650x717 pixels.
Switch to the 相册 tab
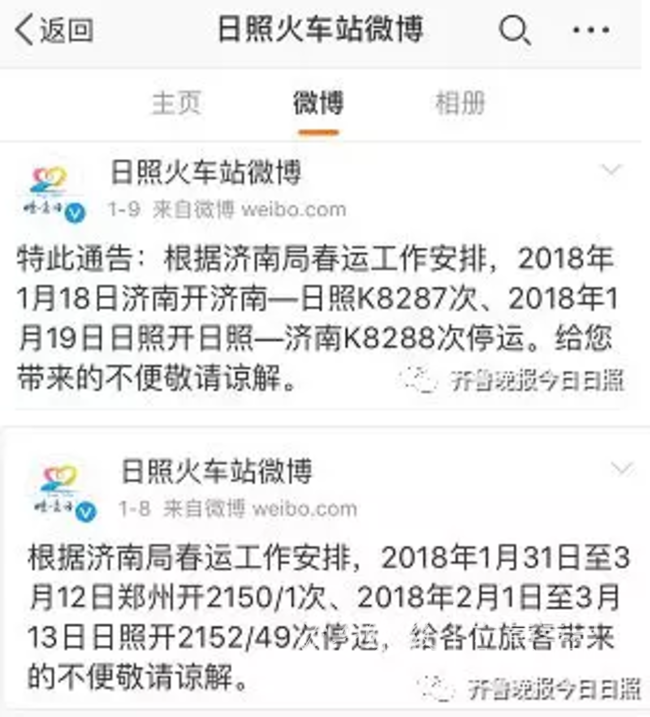click(461, 103)
